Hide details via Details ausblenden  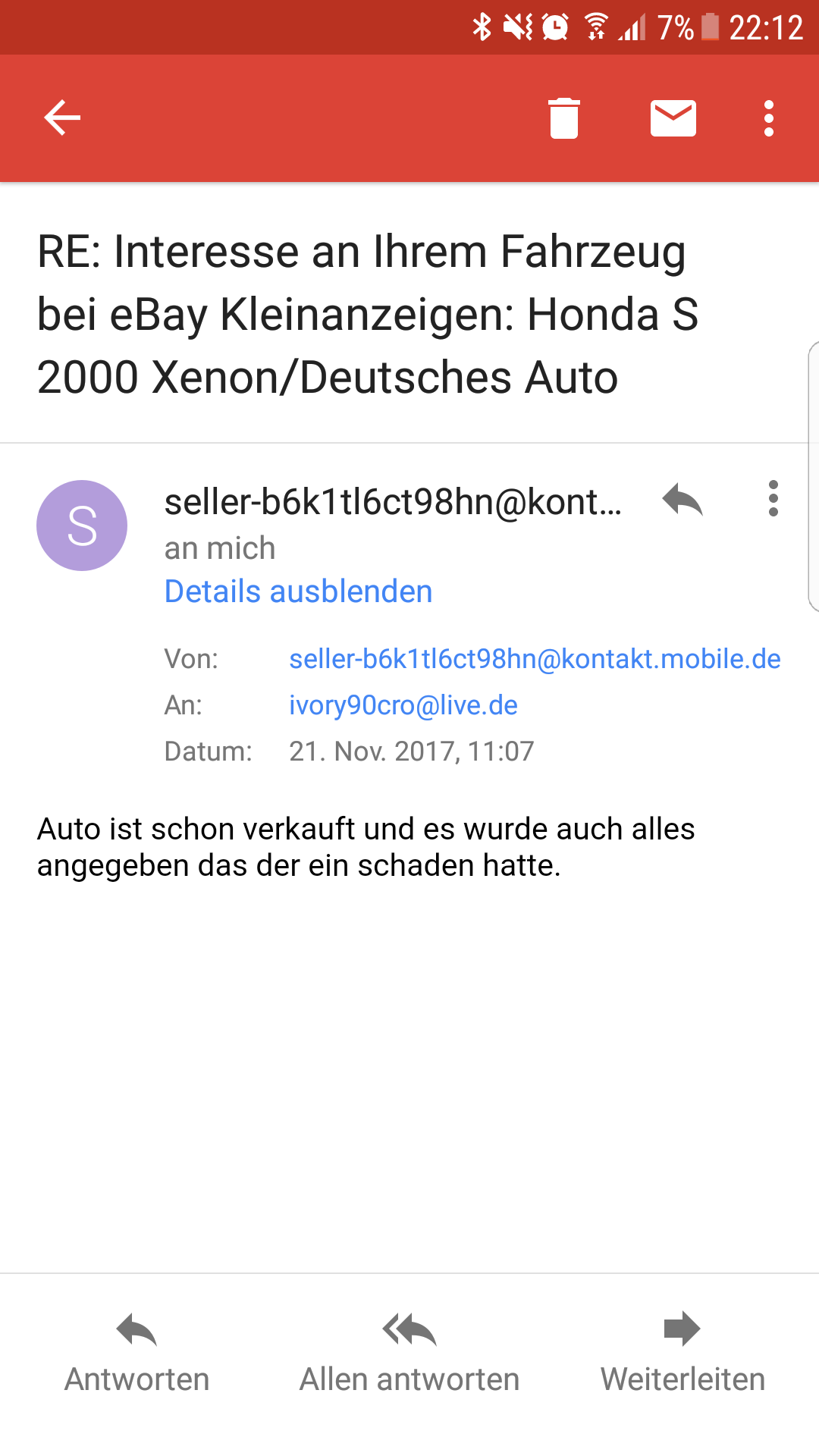tap(299, 591)
